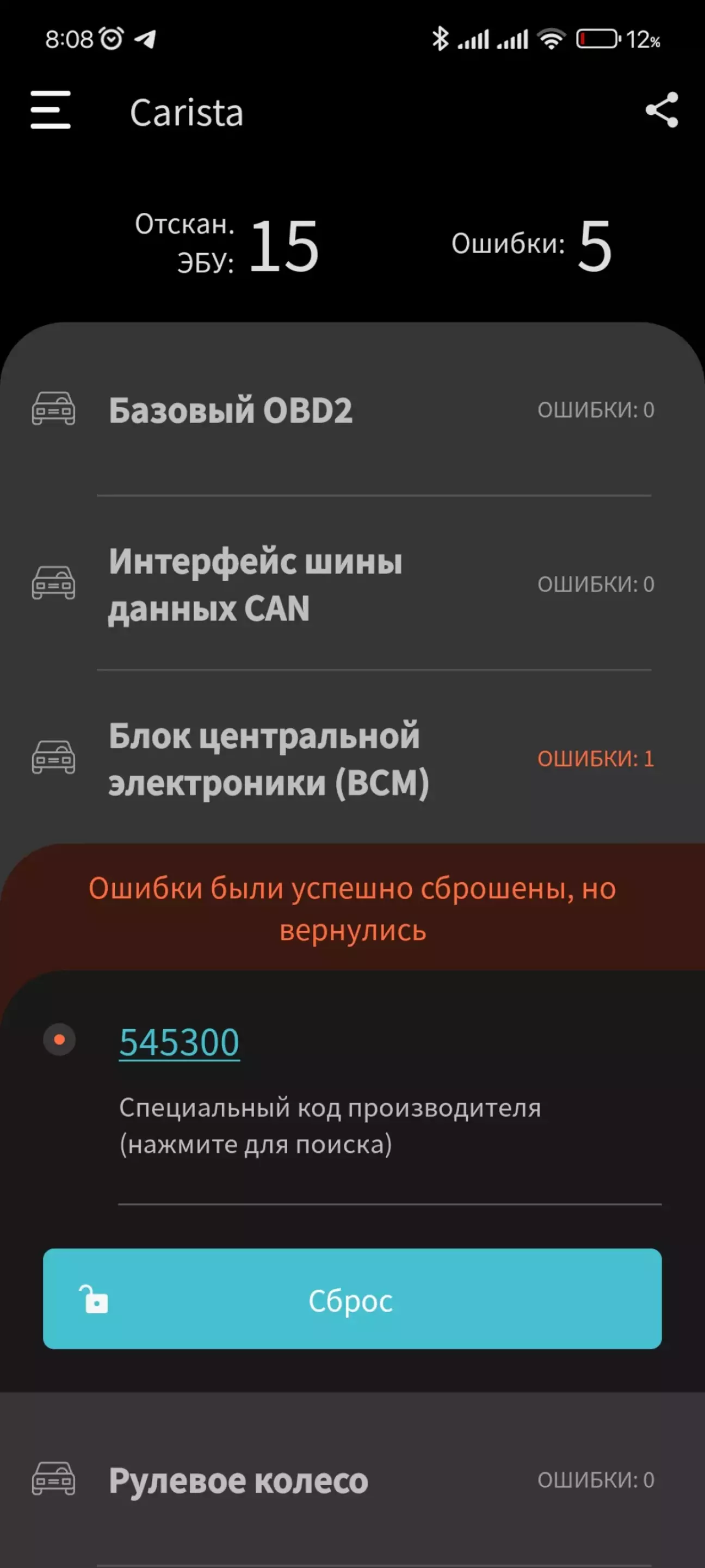This screenshot has width=705, height=1568.
Task: Share the diagnostic scan results
Action: click(661, 110)
